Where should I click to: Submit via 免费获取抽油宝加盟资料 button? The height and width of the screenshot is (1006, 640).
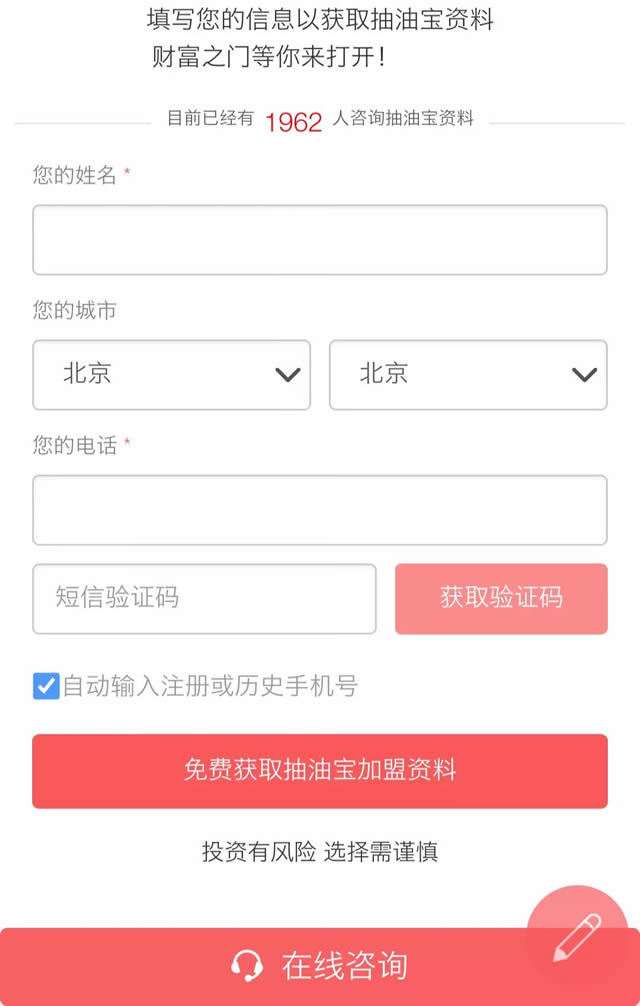(x=319, y=771)
